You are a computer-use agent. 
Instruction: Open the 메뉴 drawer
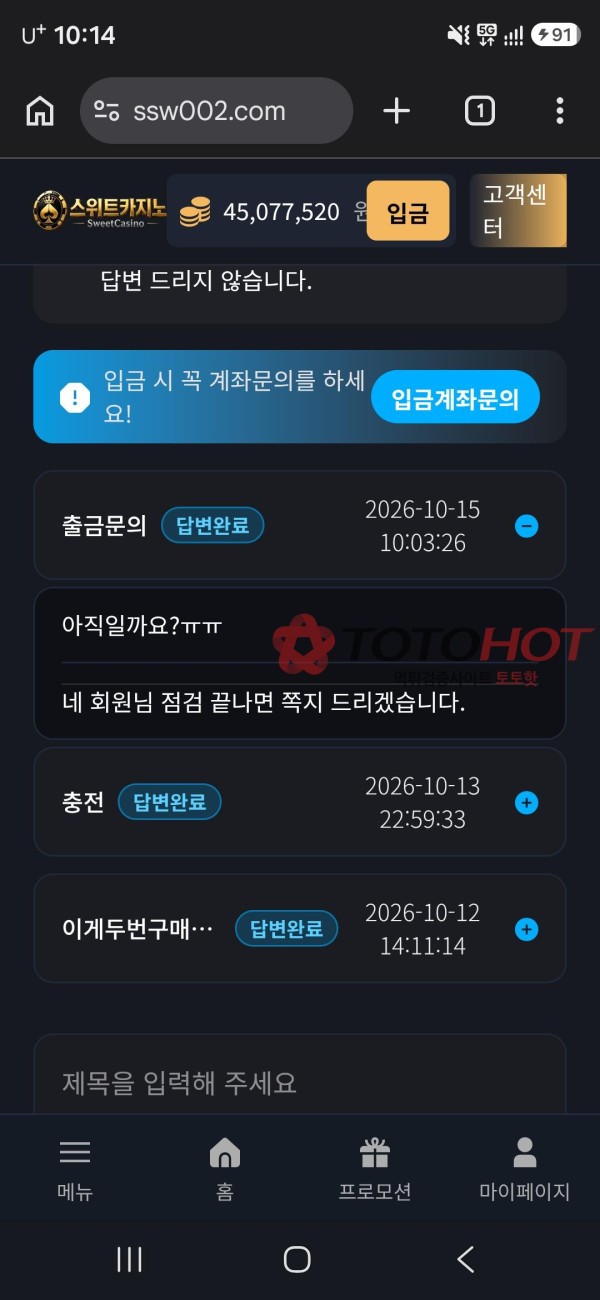click(75, 1170)
